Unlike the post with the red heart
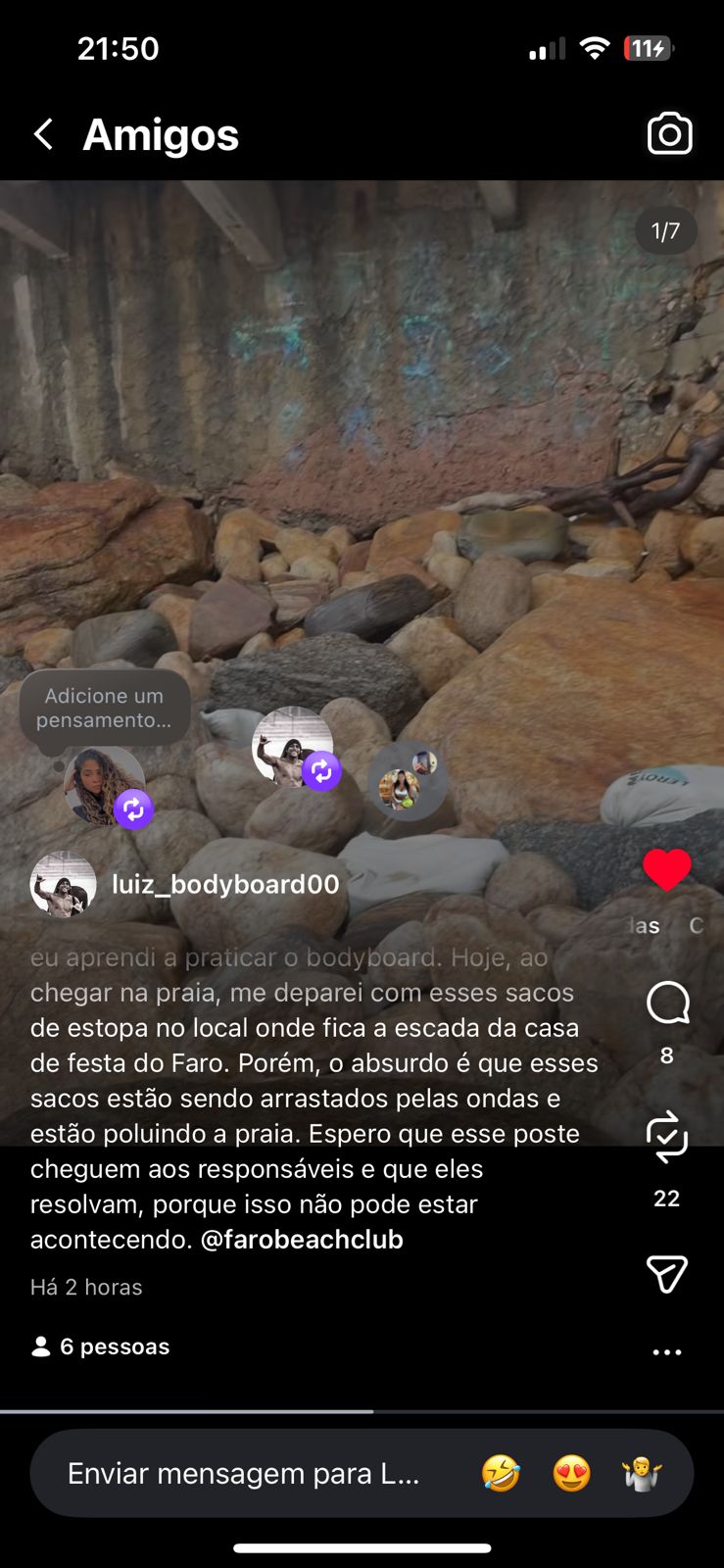The width and height of the screenshot is (724, 1568). pos(666,870)
